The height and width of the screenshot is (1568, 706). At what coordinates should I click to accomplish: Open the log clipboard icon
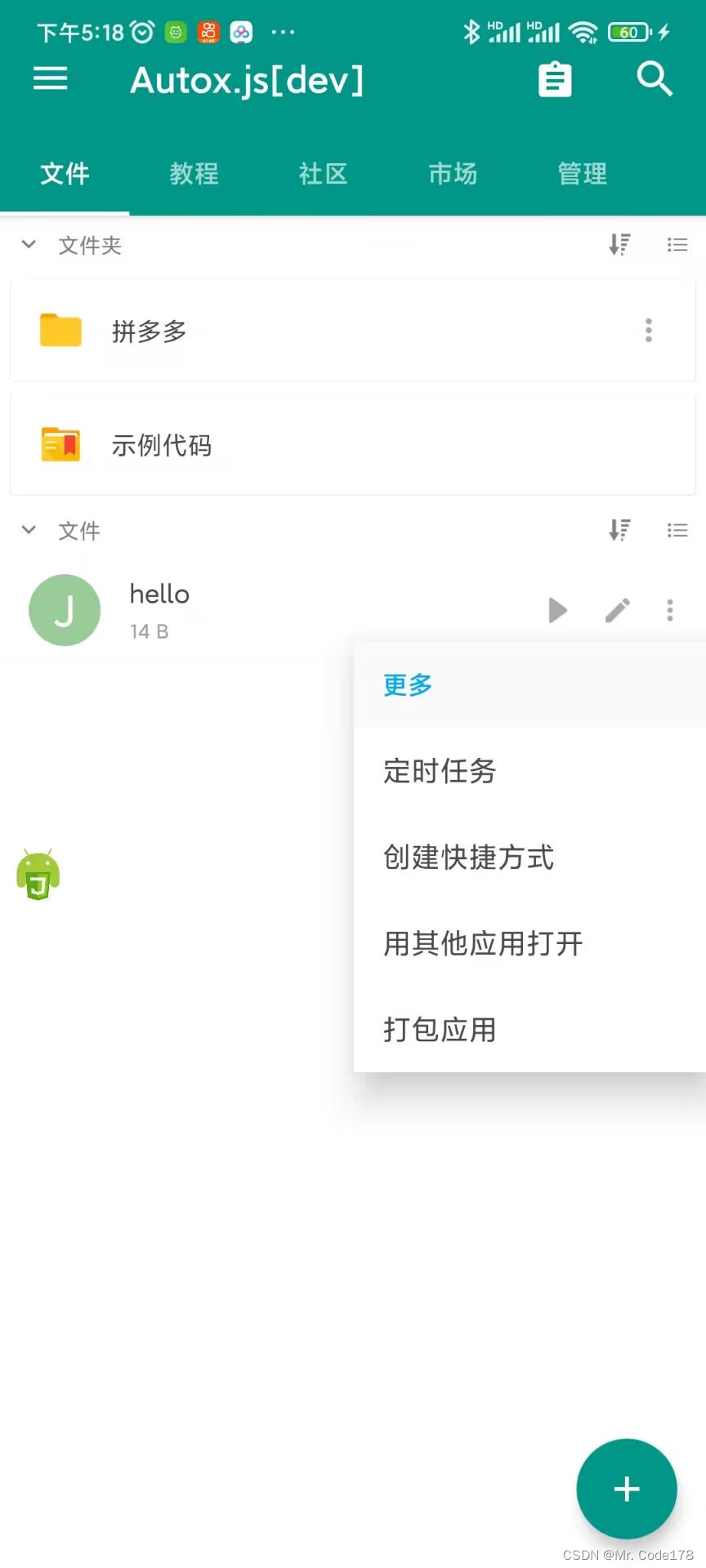(555, 79)
